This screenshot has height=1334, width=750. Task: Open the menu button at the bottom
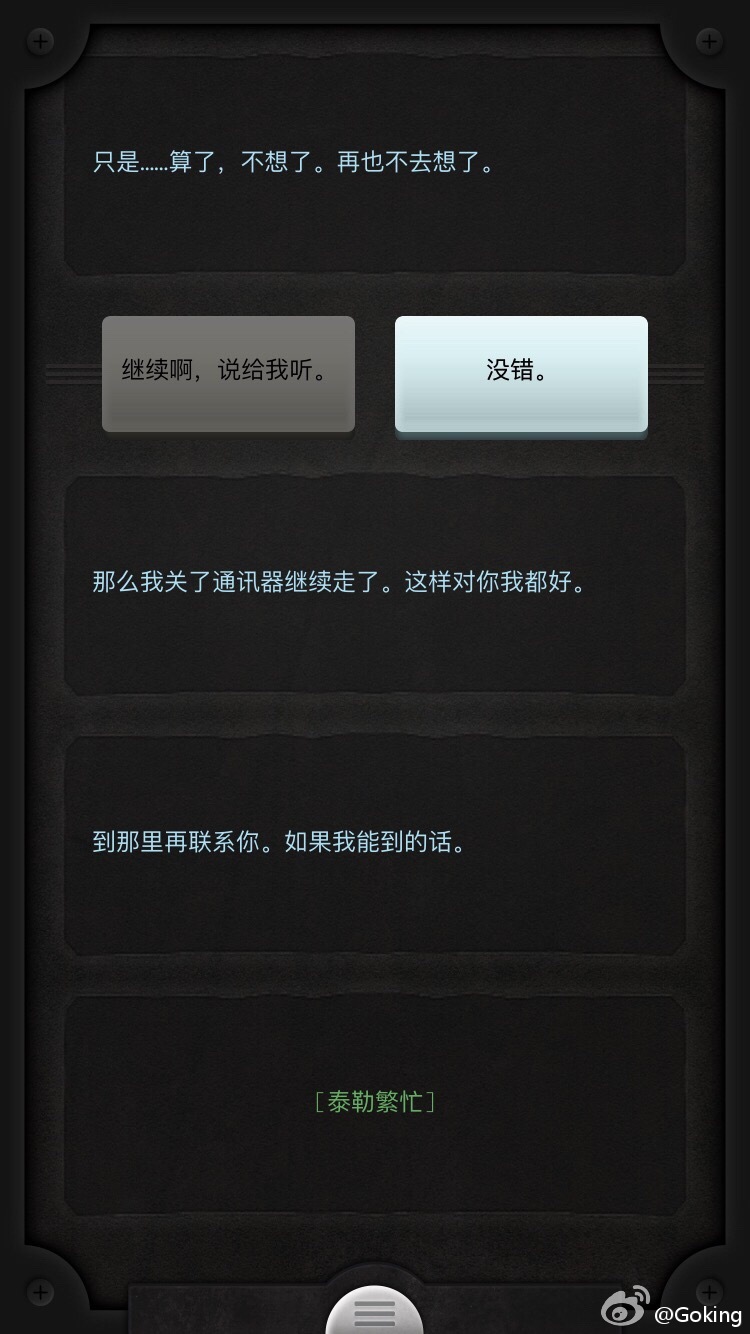click(375, 1311)
